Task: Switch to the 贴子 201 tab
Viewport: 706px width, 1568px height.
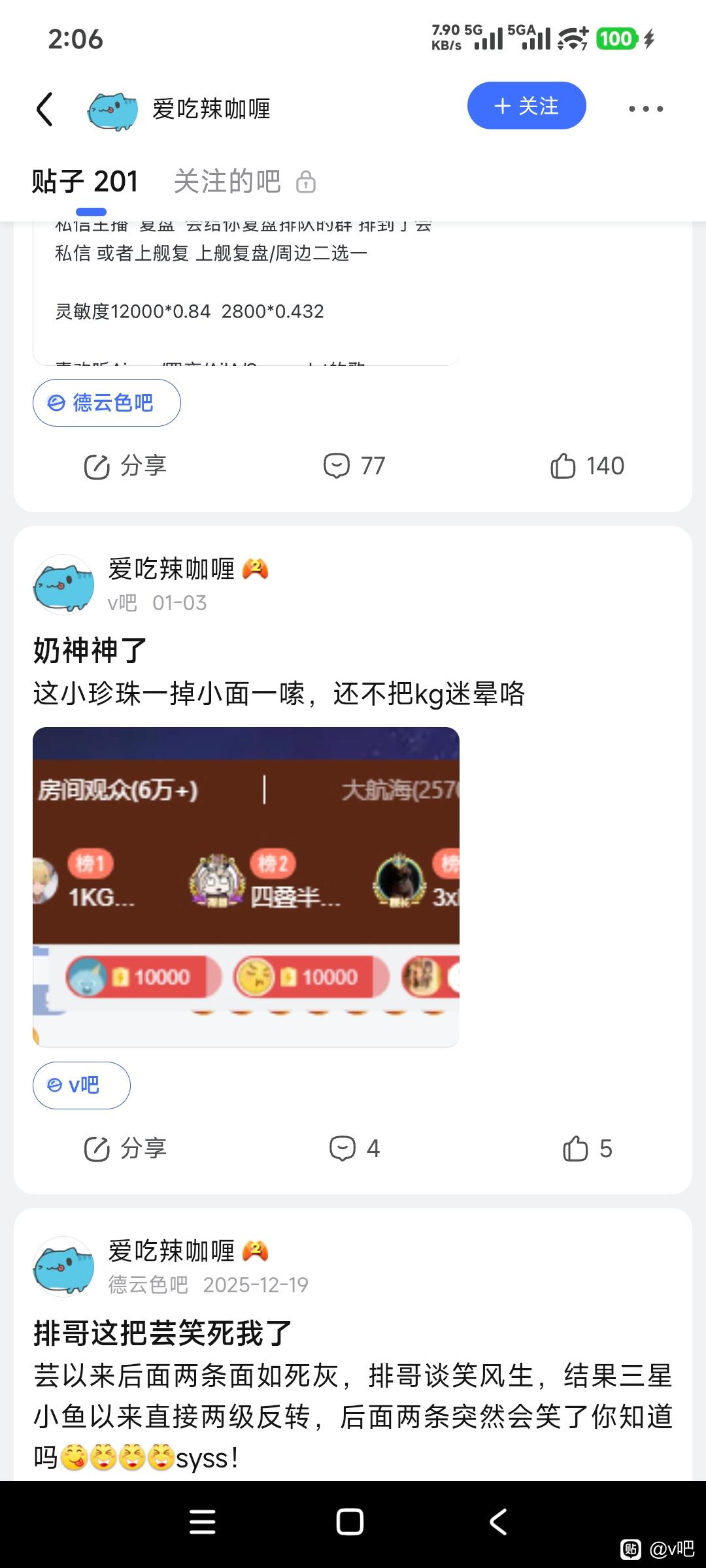Action: [x=85, y=182]
